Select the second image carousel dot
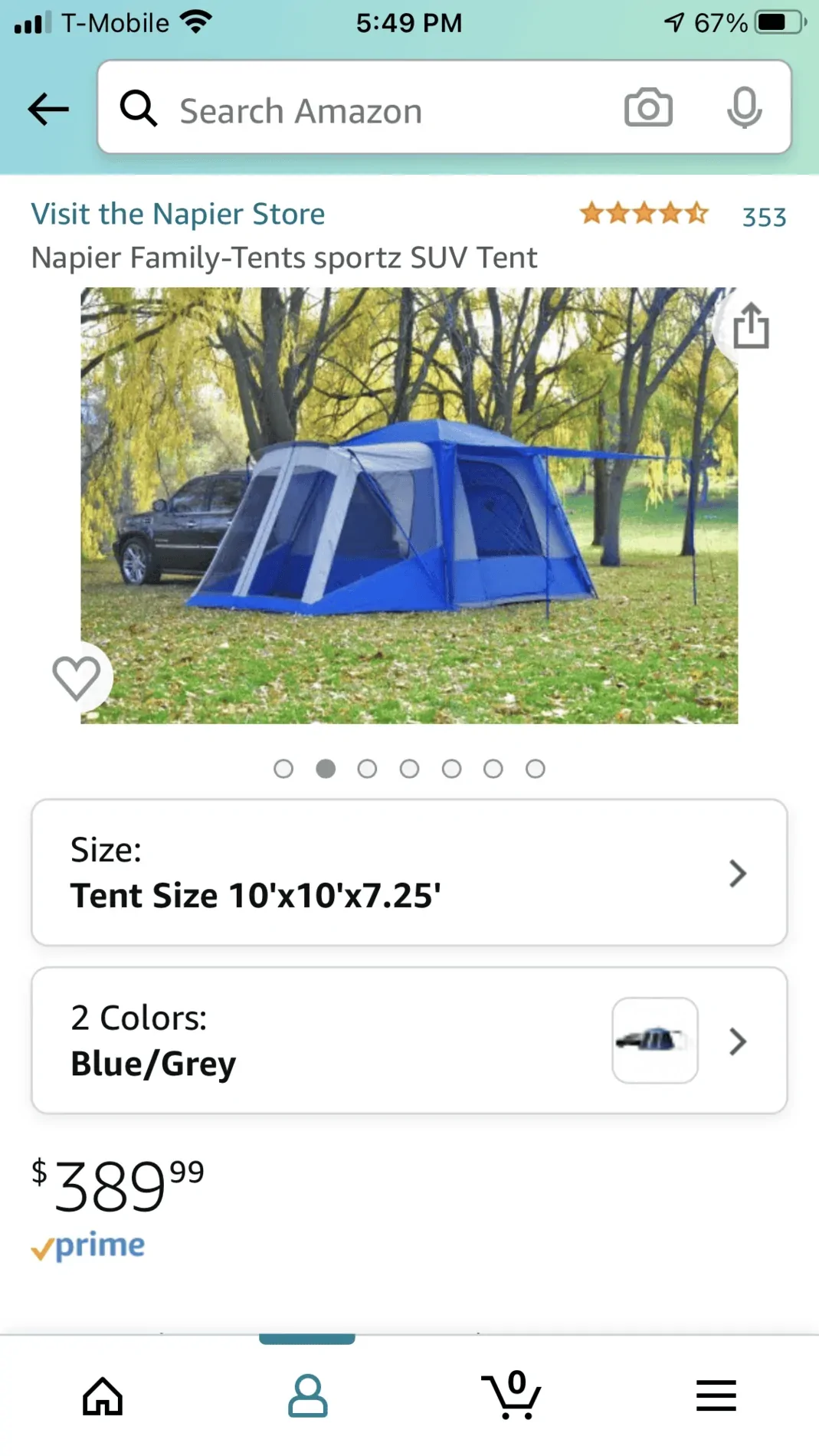819x1456 pixels. click(x=326, y=769)
